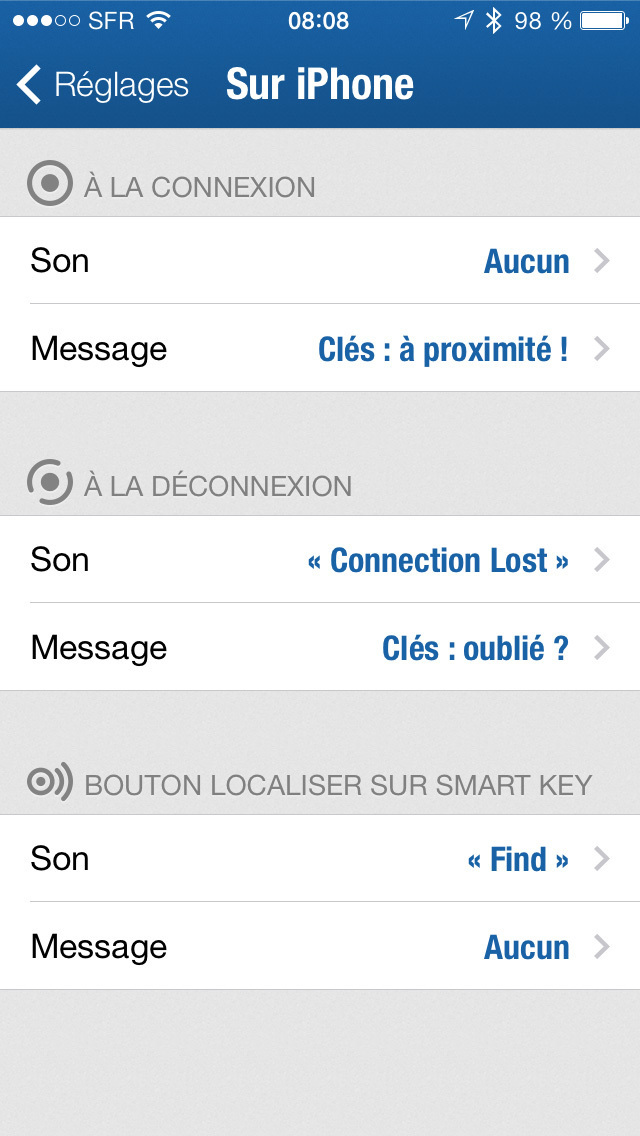The width and height of the screenshot is (640, 1136).
Task: Change the 'Connection Lost' disconnection sound
Action: coord(320,559)
